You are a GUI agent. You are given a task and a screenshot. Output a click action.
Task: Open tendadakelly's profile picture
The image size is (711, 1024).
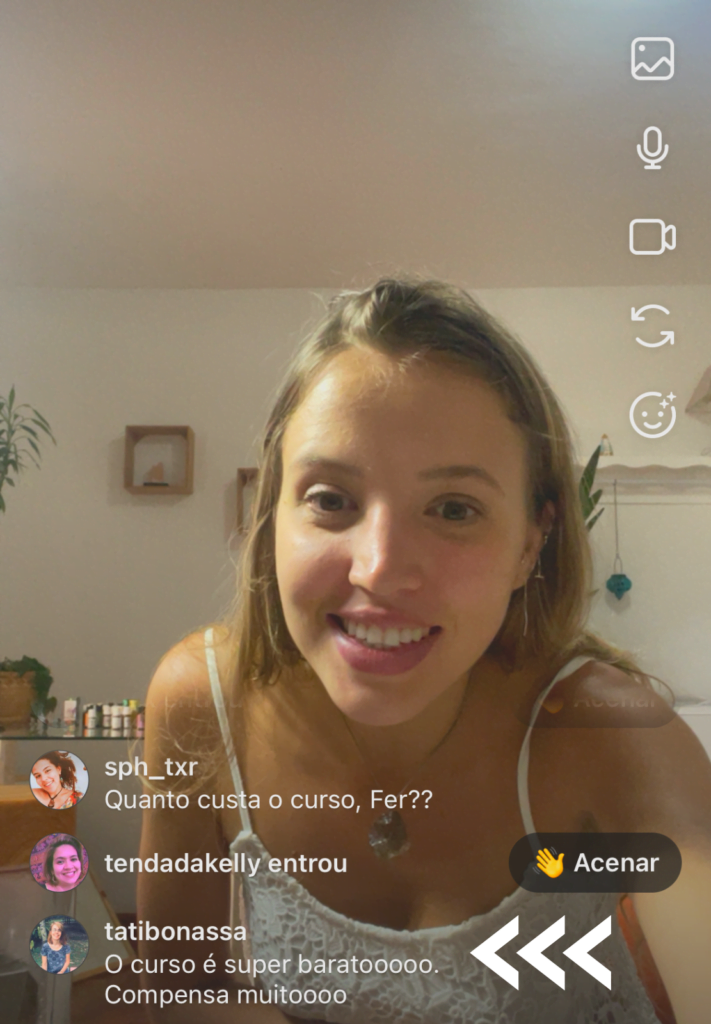(59, 862)
